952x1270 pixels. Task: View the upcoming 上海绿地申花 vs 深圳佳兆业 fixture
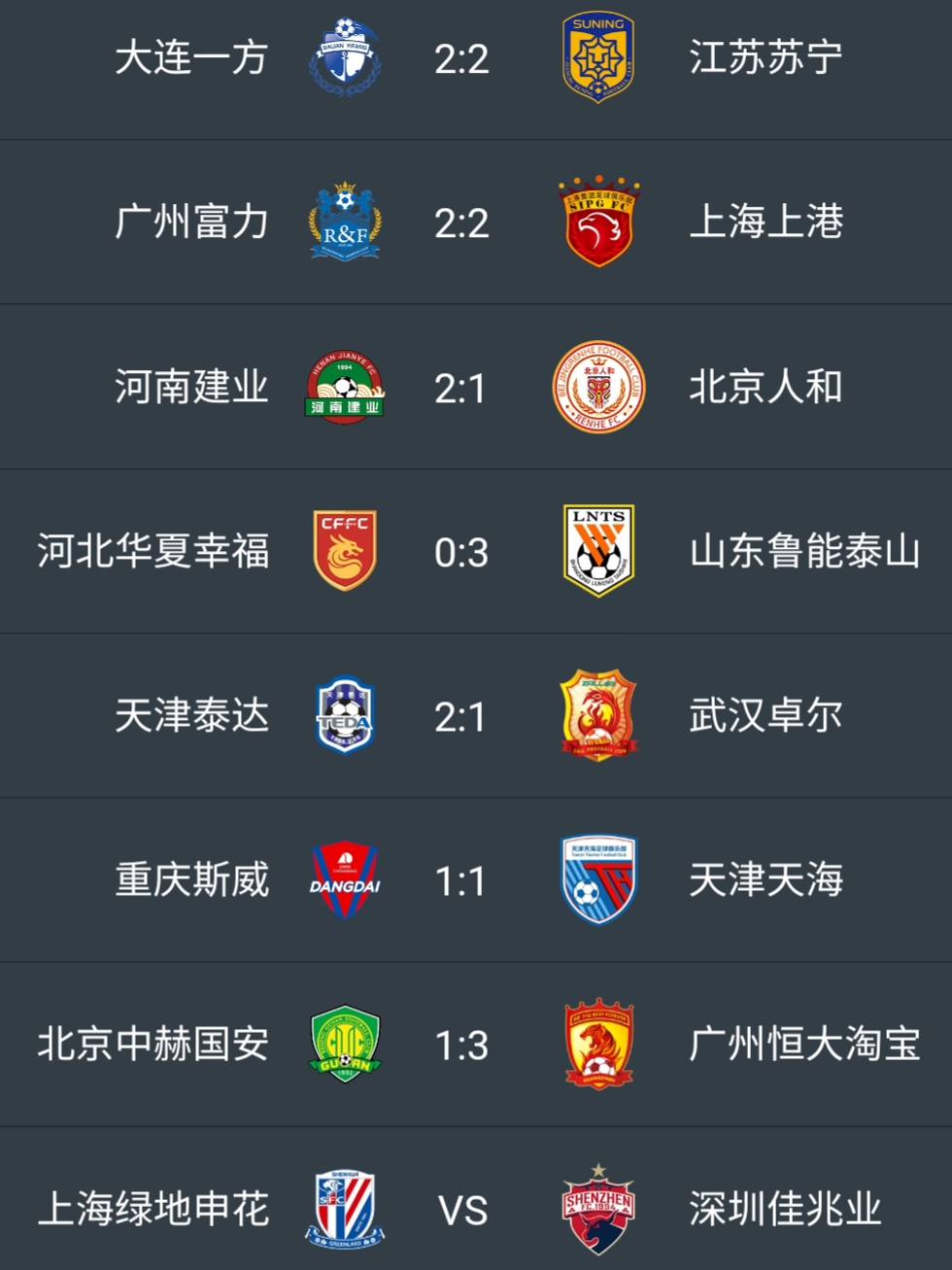coord(461,1210)
